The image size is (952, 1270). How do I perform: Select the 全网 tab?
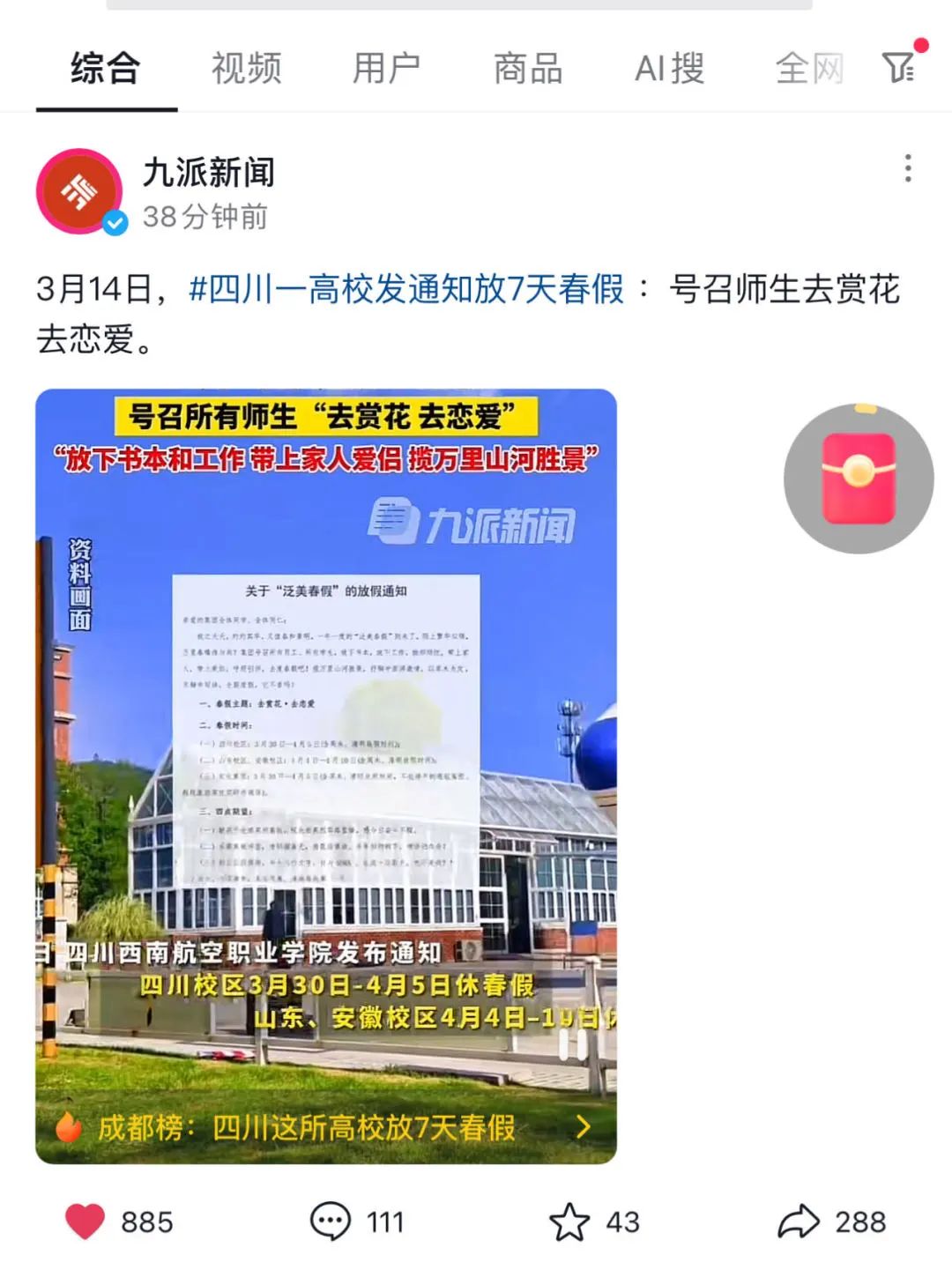tap(811, 69)
